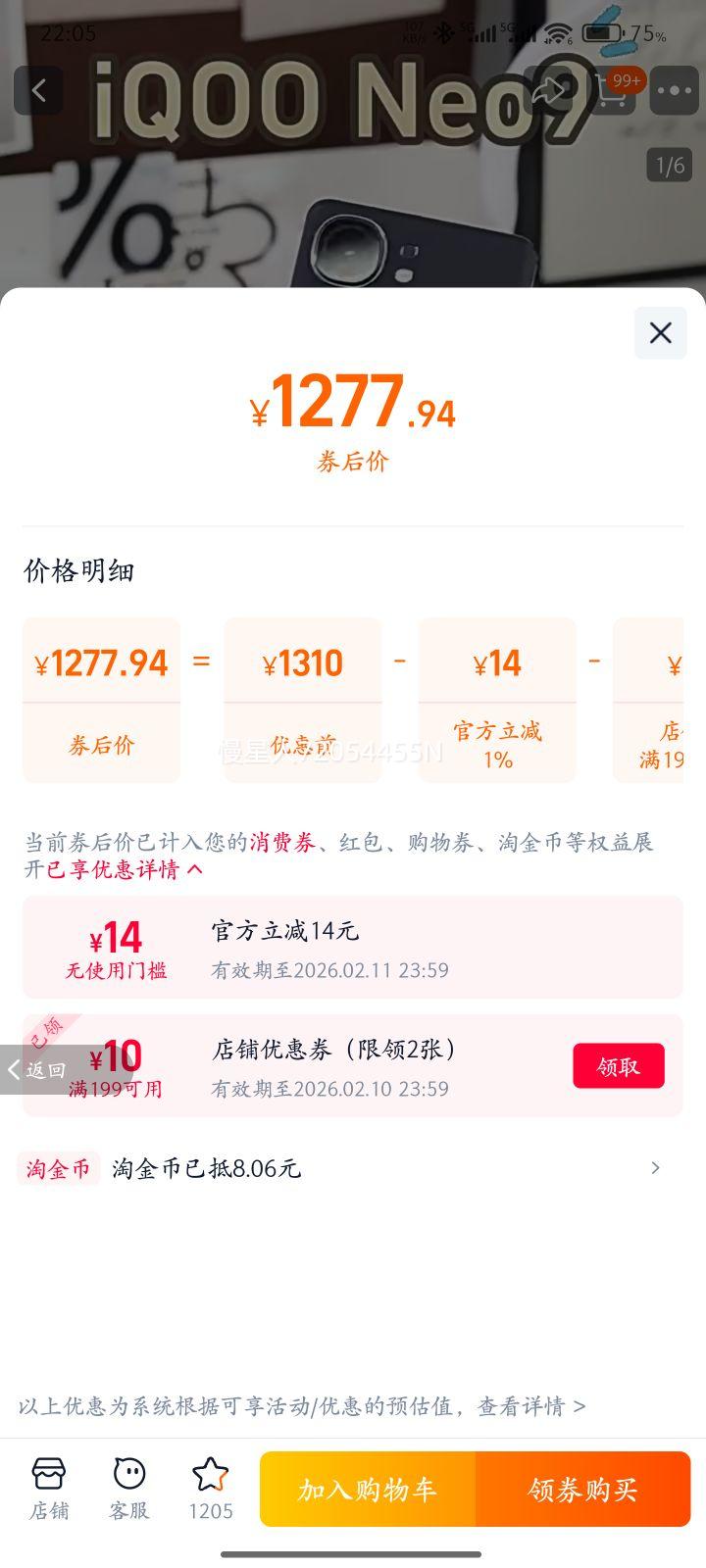Select the ¥14 官方立减 discount row
The height and width of the screenshot is (1568, 706).
click(x=353, y=947)
